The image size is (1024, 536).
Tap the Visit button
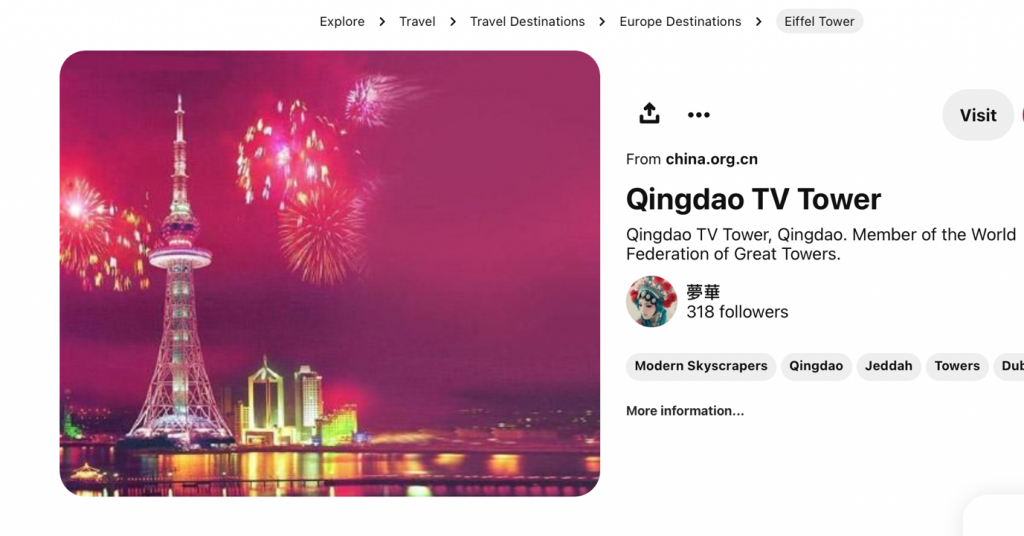tap(977, 115)
